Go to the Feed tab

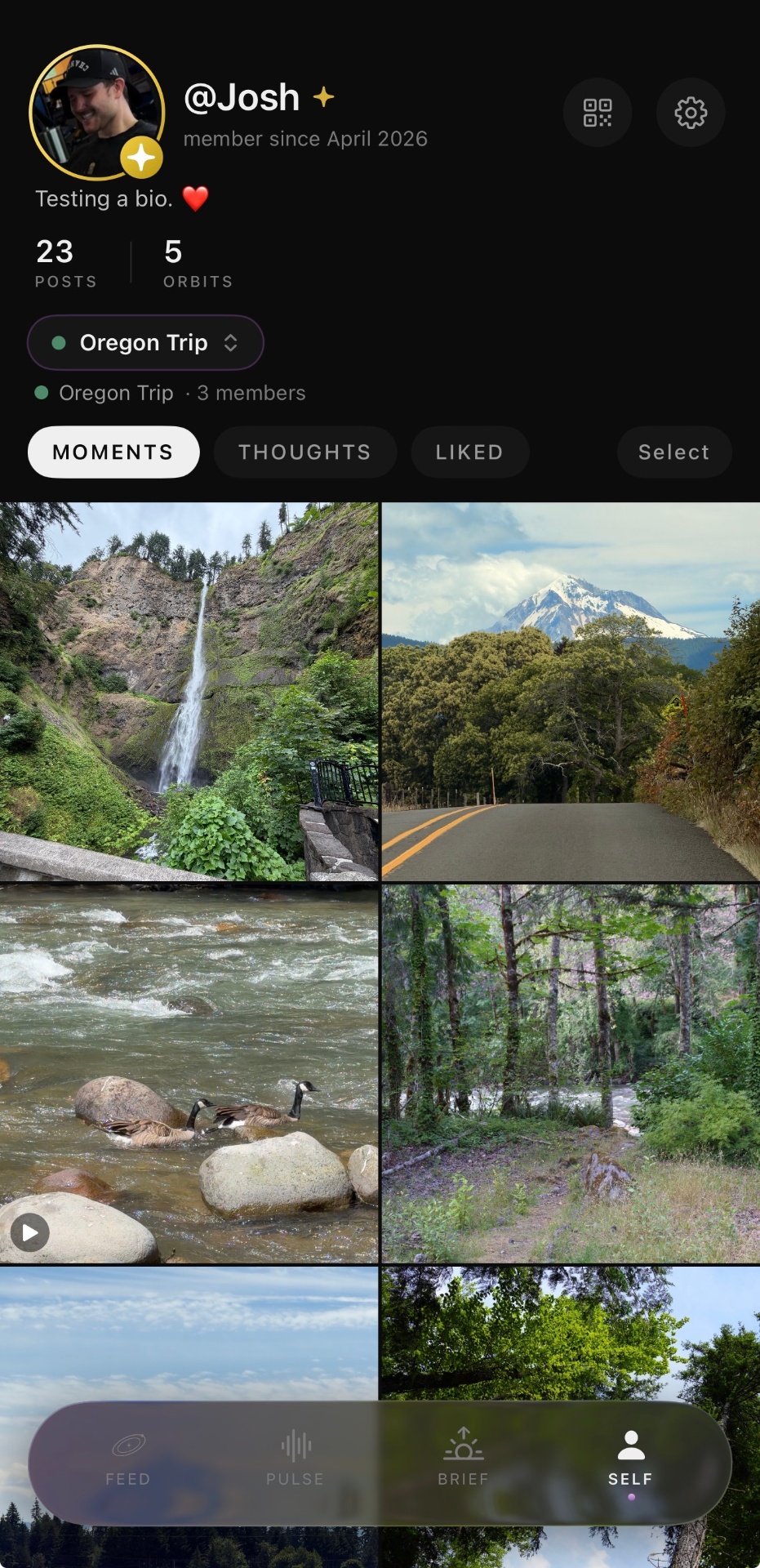pyautogui.click(x=128, y=1459)
